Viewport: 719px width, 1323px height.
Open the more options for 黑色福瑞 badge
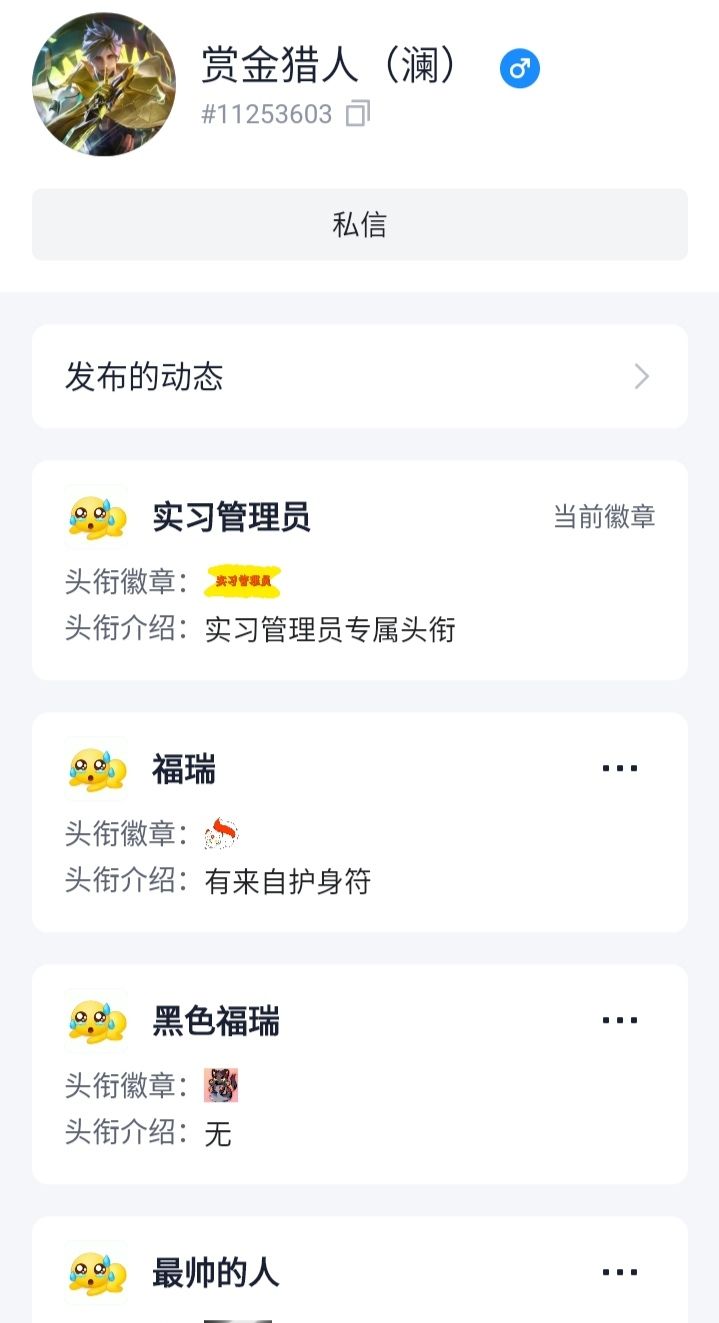coord(619,1021)
